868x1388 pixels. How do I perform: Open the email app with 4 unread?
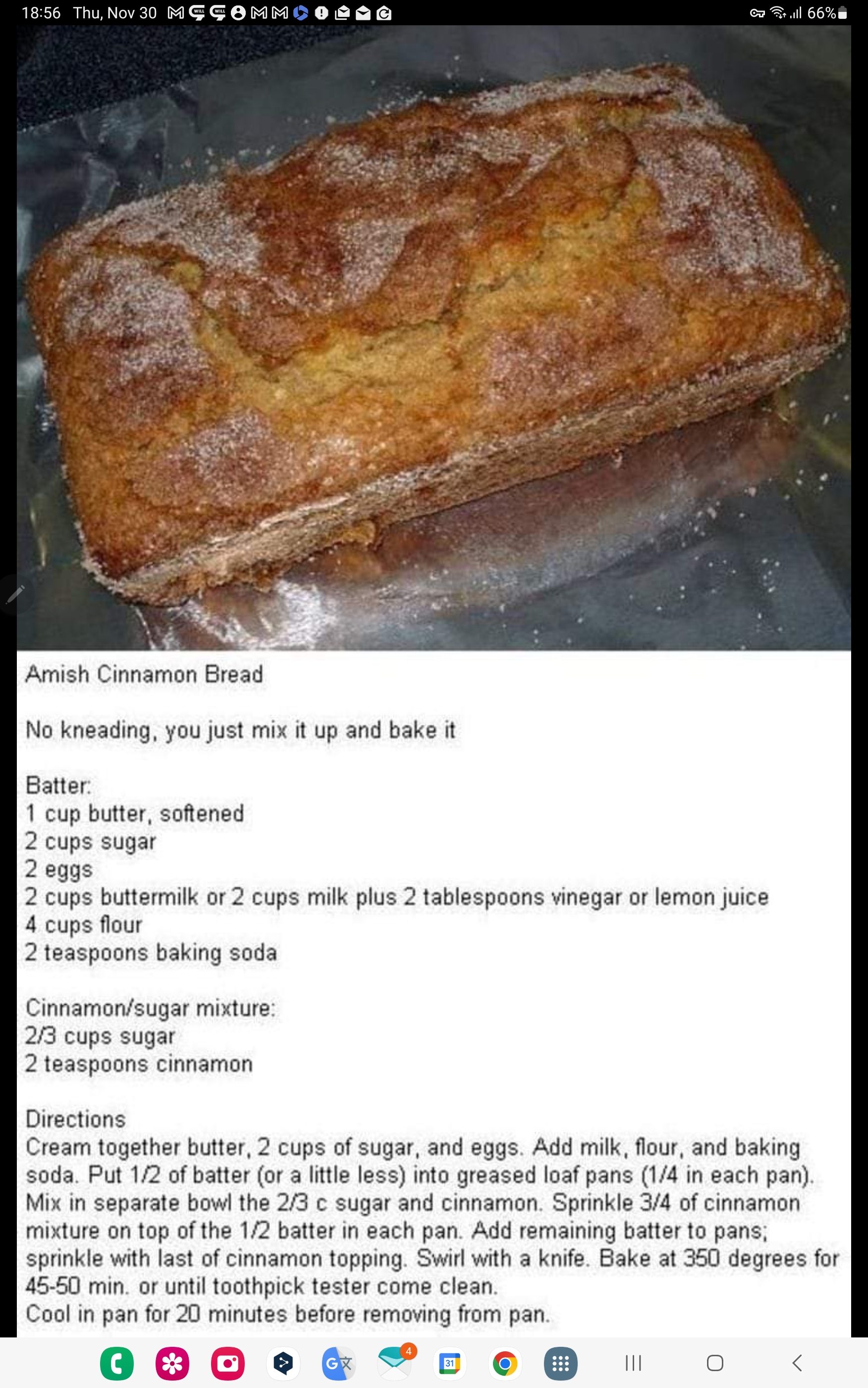click(394, 1363)
